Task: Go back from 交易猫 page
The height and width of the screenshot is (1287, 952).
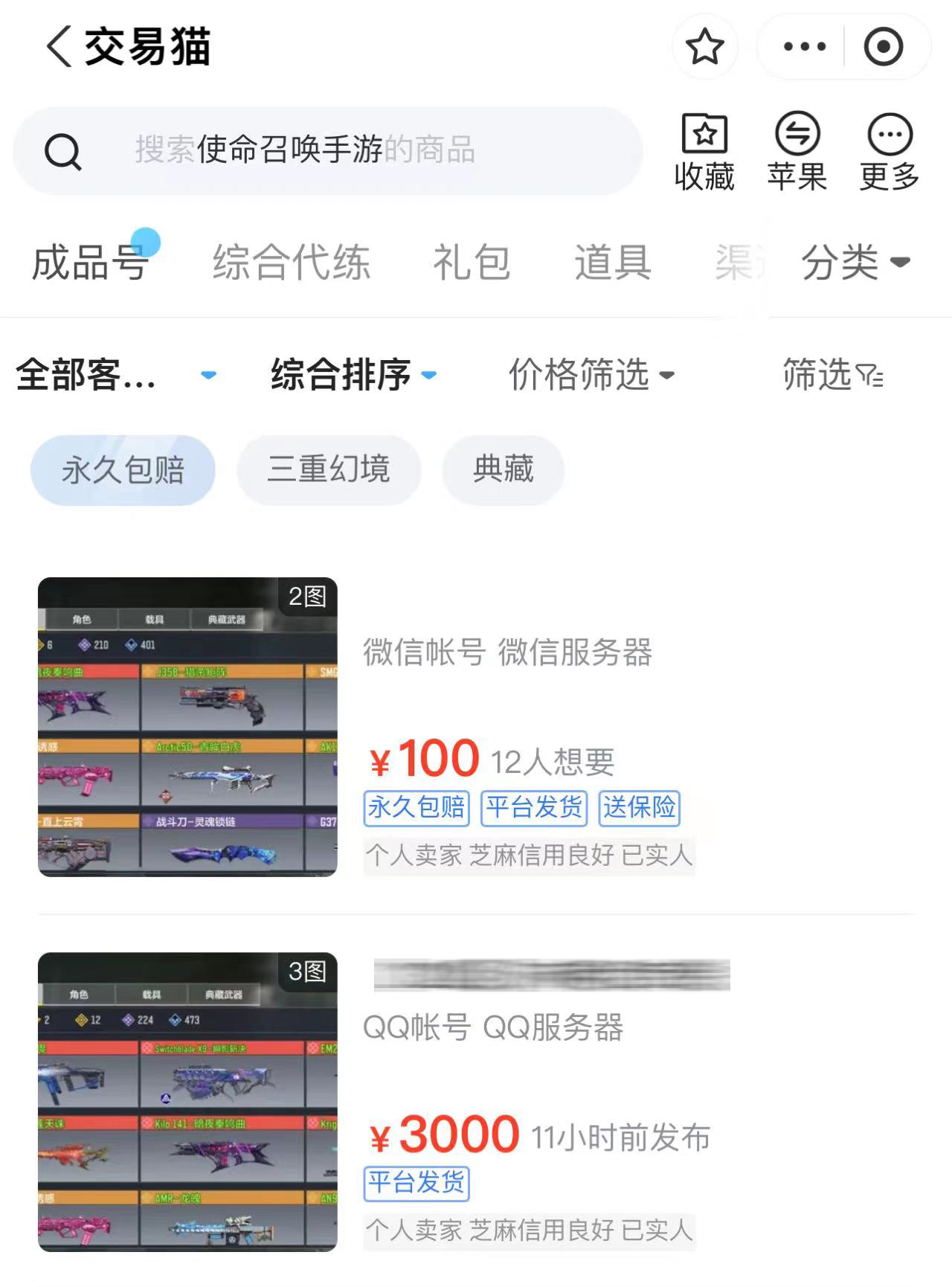Action: pos(59,46)
